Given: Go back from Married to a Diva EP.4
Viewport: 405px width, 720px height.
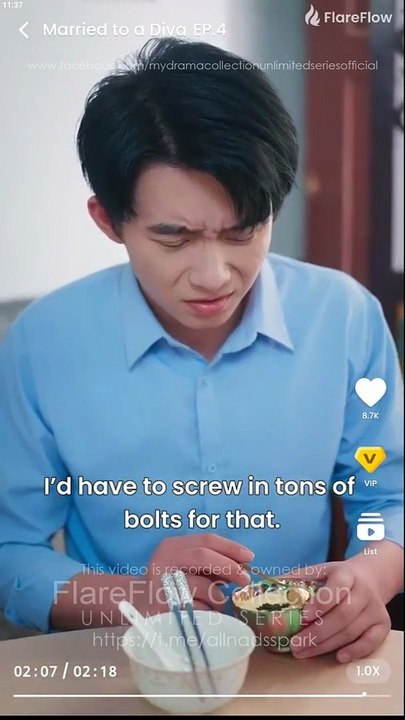Looking at the screenshot, I should click(24, 30).
